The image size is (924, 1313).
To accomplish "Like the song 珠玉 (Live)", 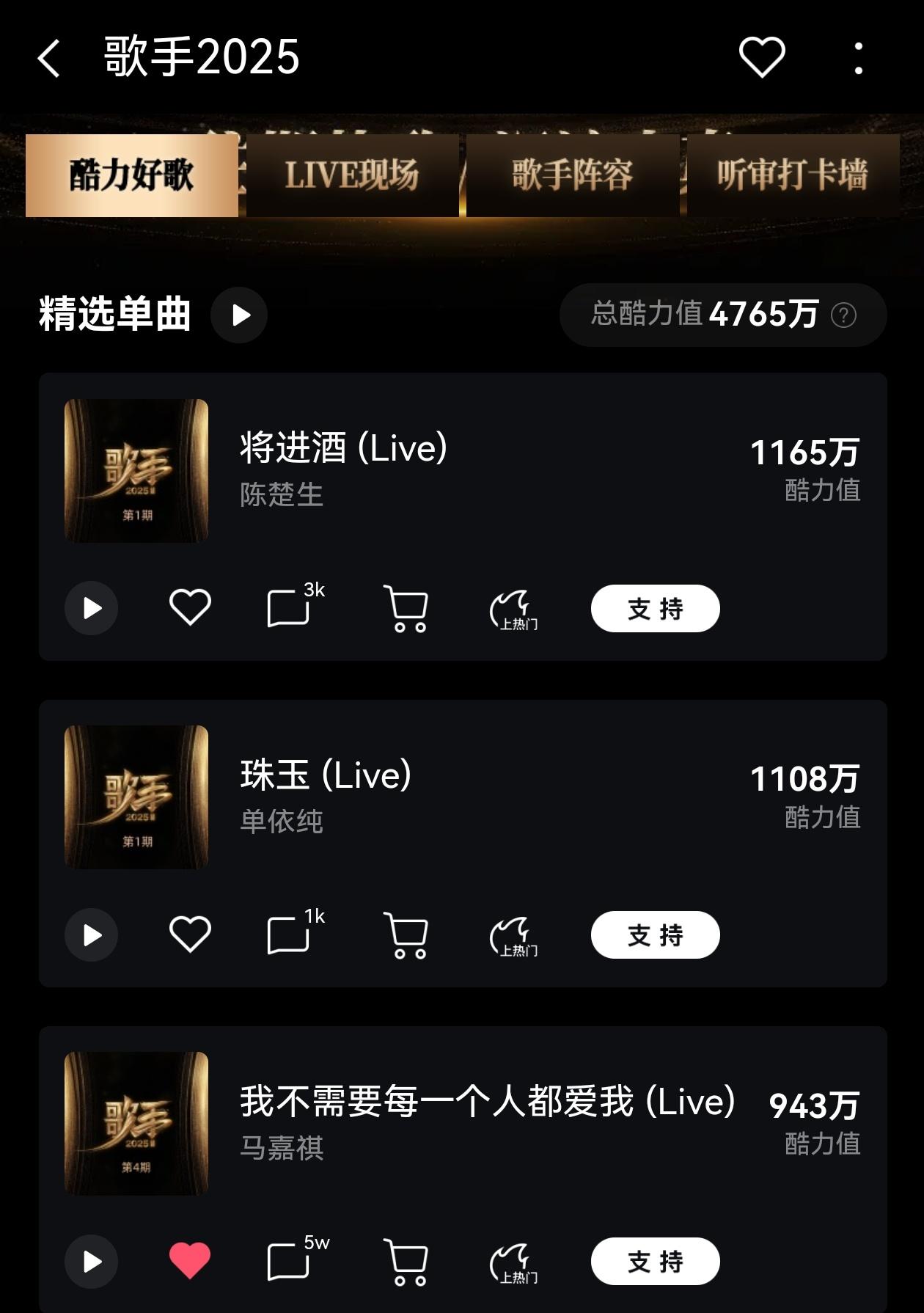I will [x=190, y=934].
